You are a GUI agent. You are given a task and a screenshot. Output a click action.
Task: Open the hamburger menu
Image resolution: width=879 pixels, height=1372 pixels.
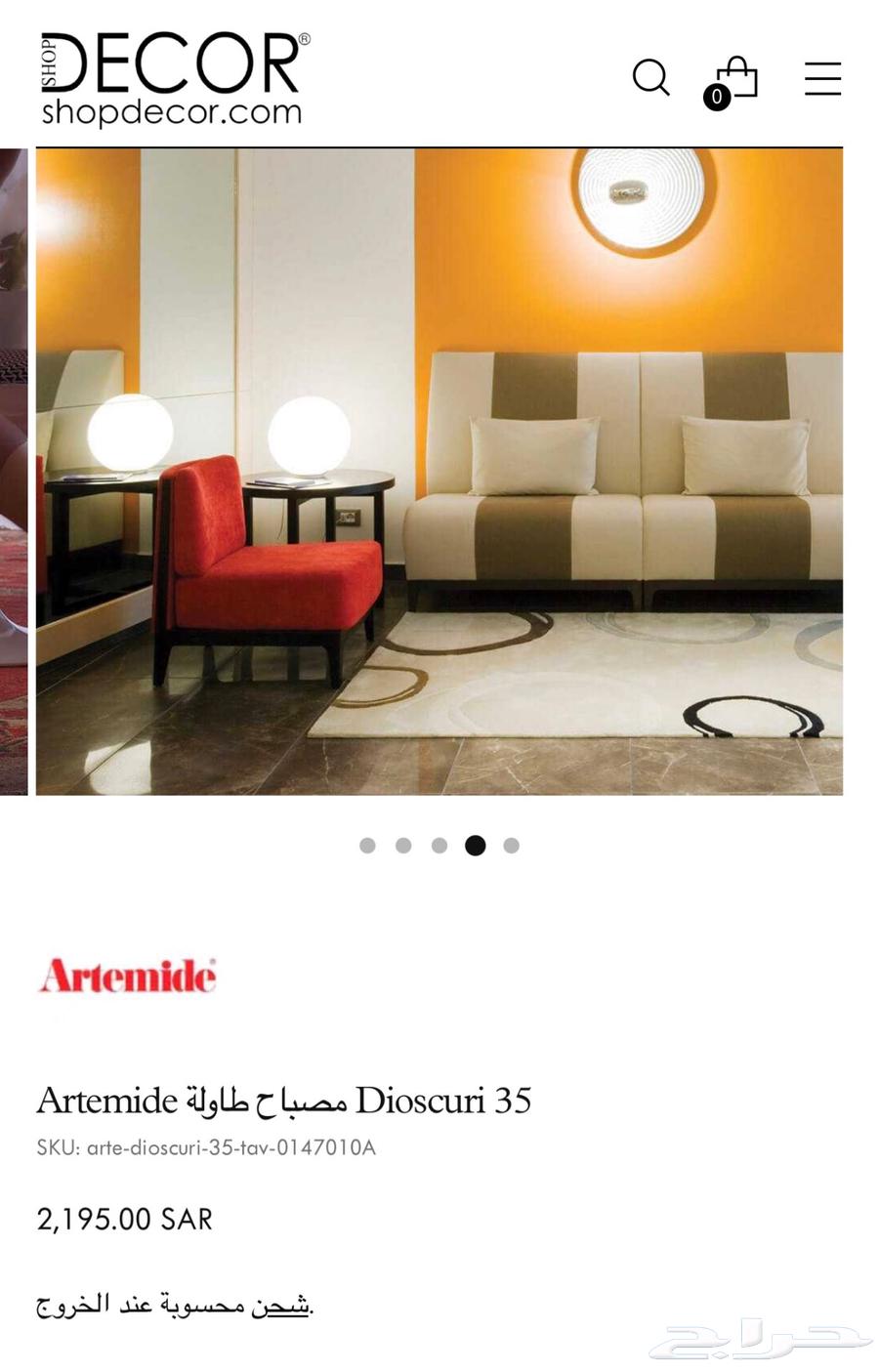[x=822, y=78]
